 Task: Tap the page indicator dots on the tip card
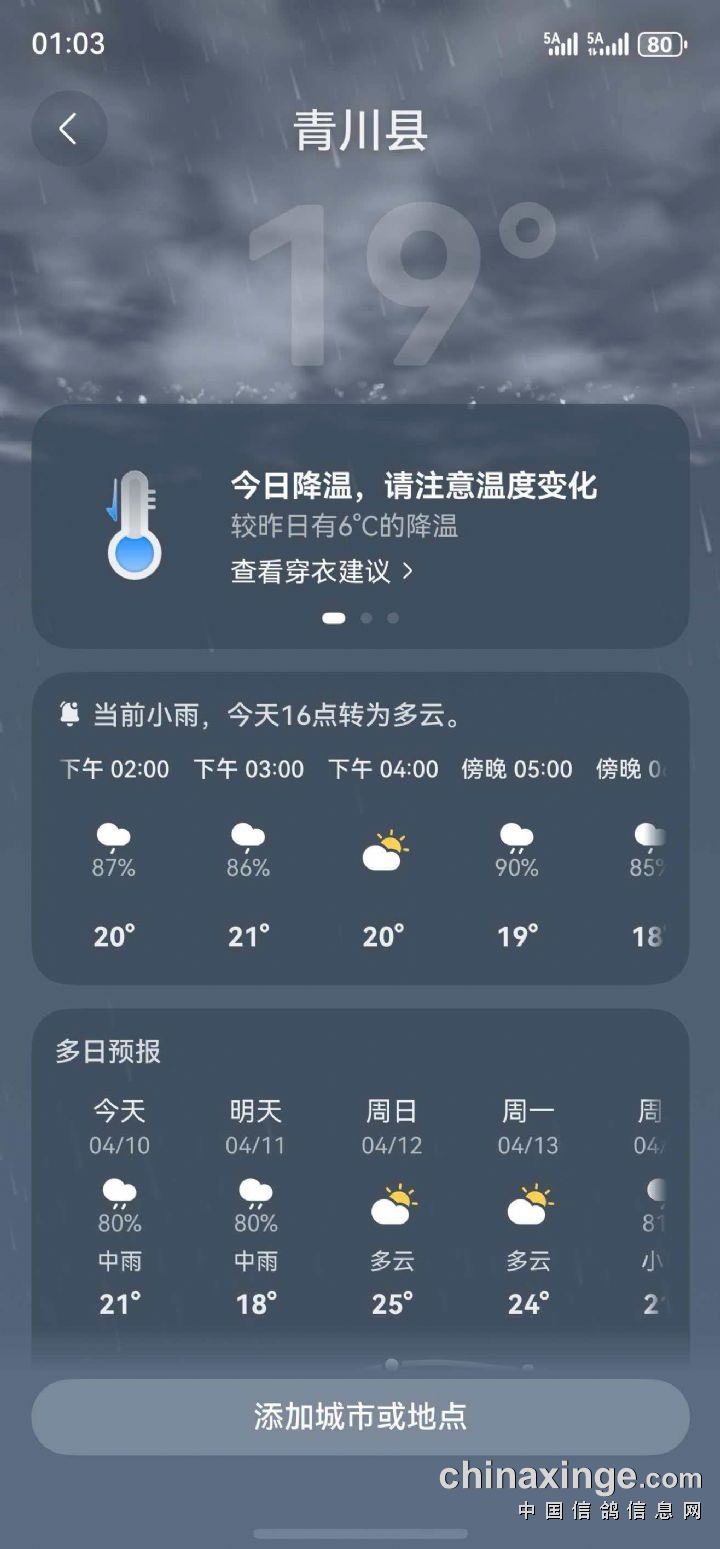pos(361,618)
